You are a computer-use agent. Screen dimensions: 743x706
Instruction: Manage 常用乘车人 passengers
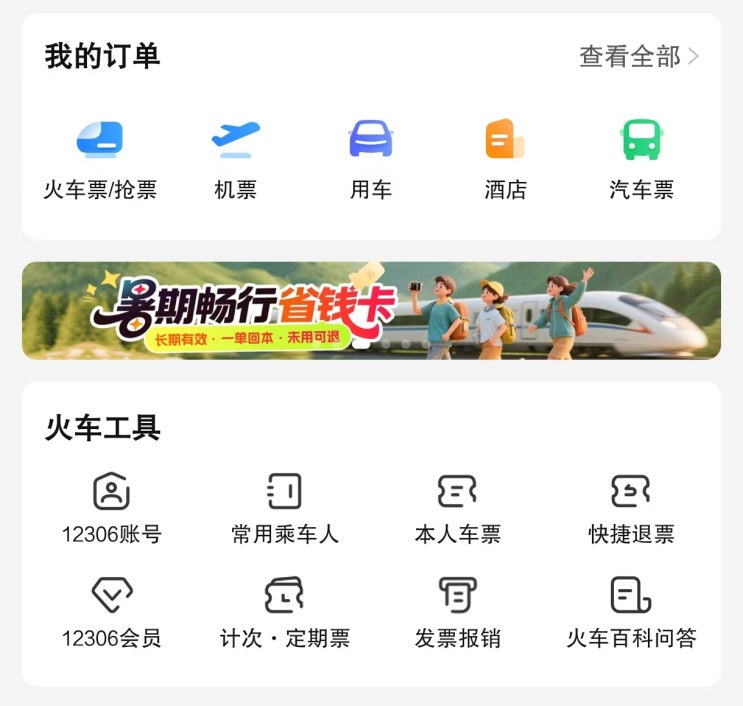tap(285, 509)
